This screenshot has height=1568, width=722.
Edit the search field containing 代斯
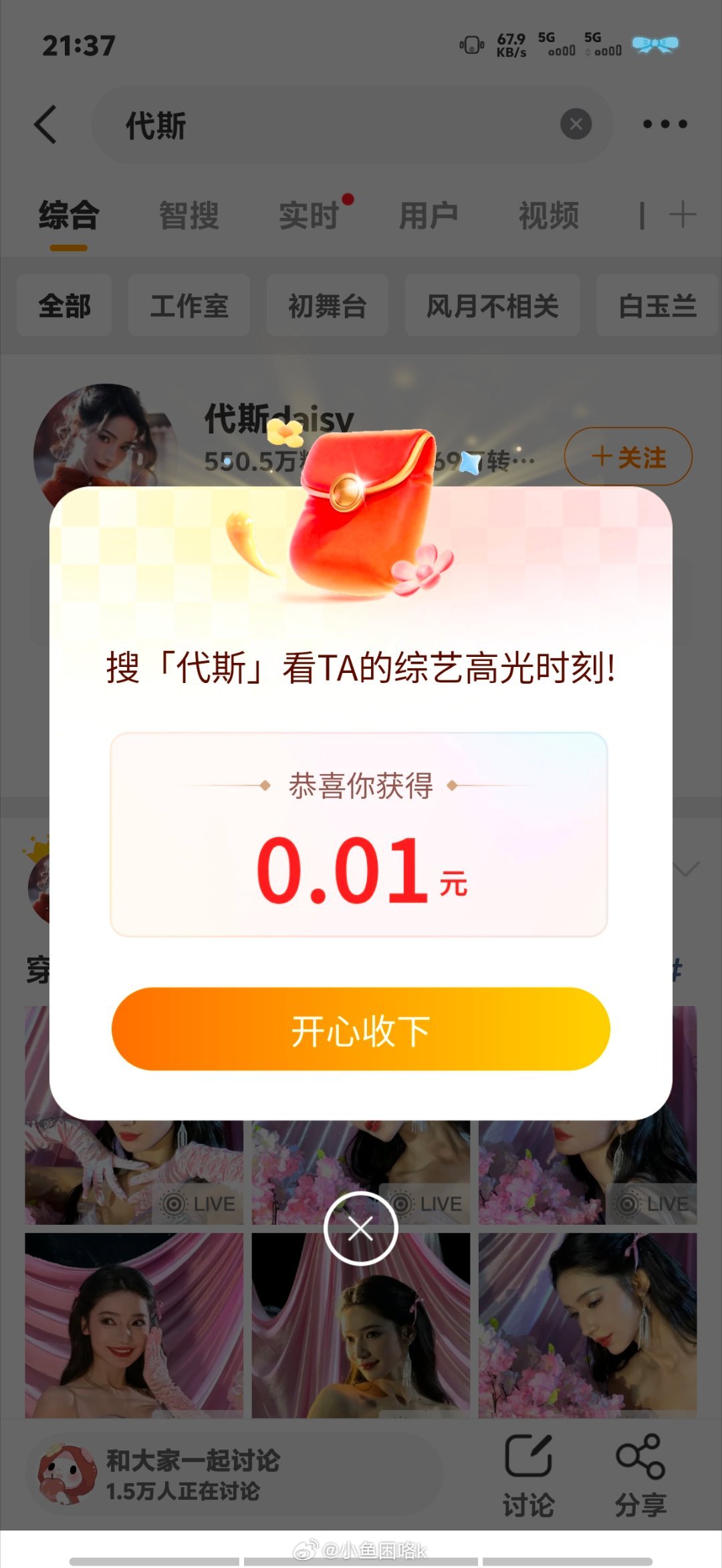tap(334, 125)
